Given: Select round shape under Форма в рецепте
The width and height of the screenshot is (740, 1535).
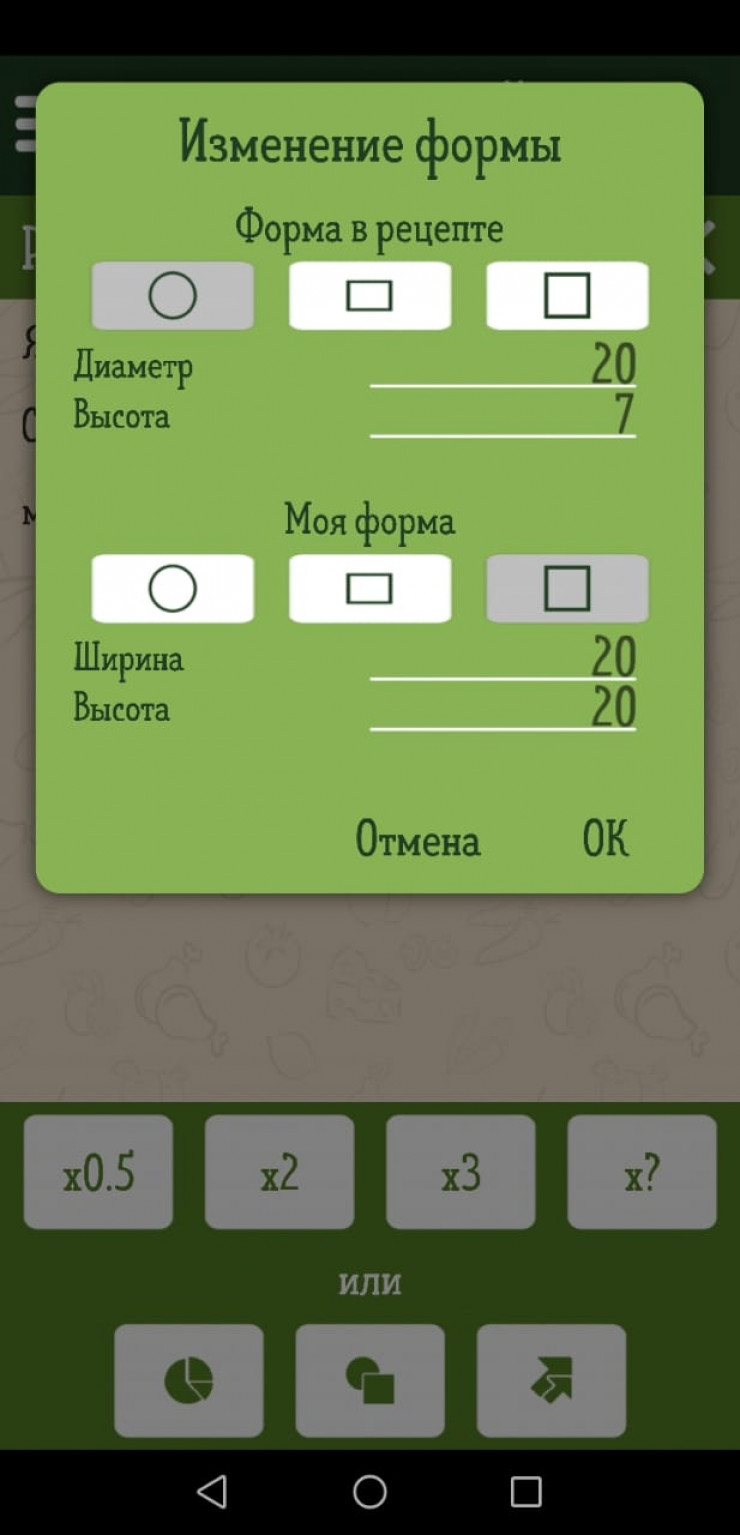Looking at the screenshot, I should click(x=172, y=296).
